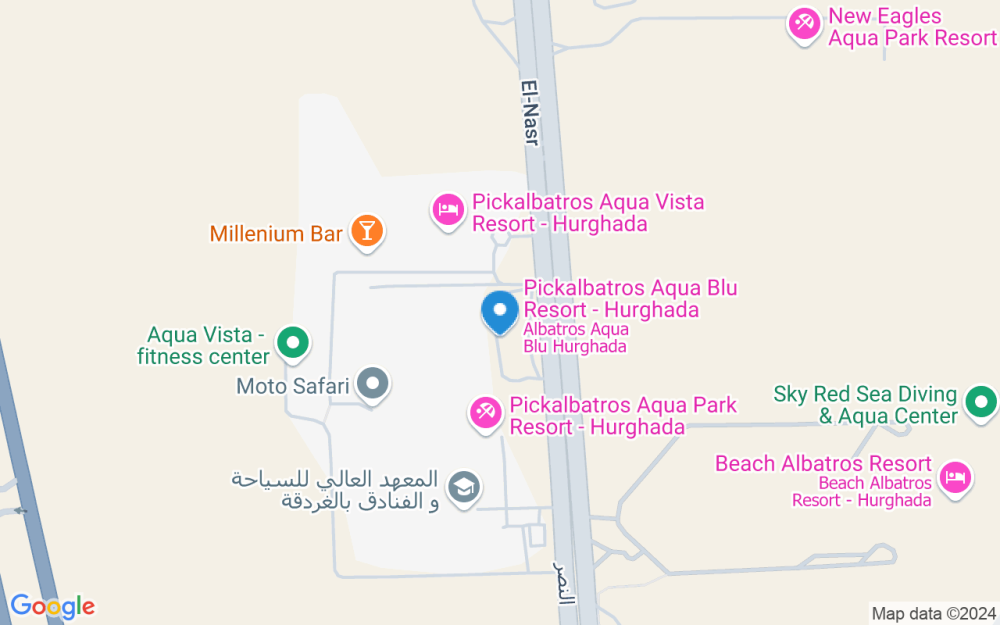1000x625 pixels.
Task: Open the blue Albatros Aqua Blu Hurghada pin
Action: (x=500, y=310)
